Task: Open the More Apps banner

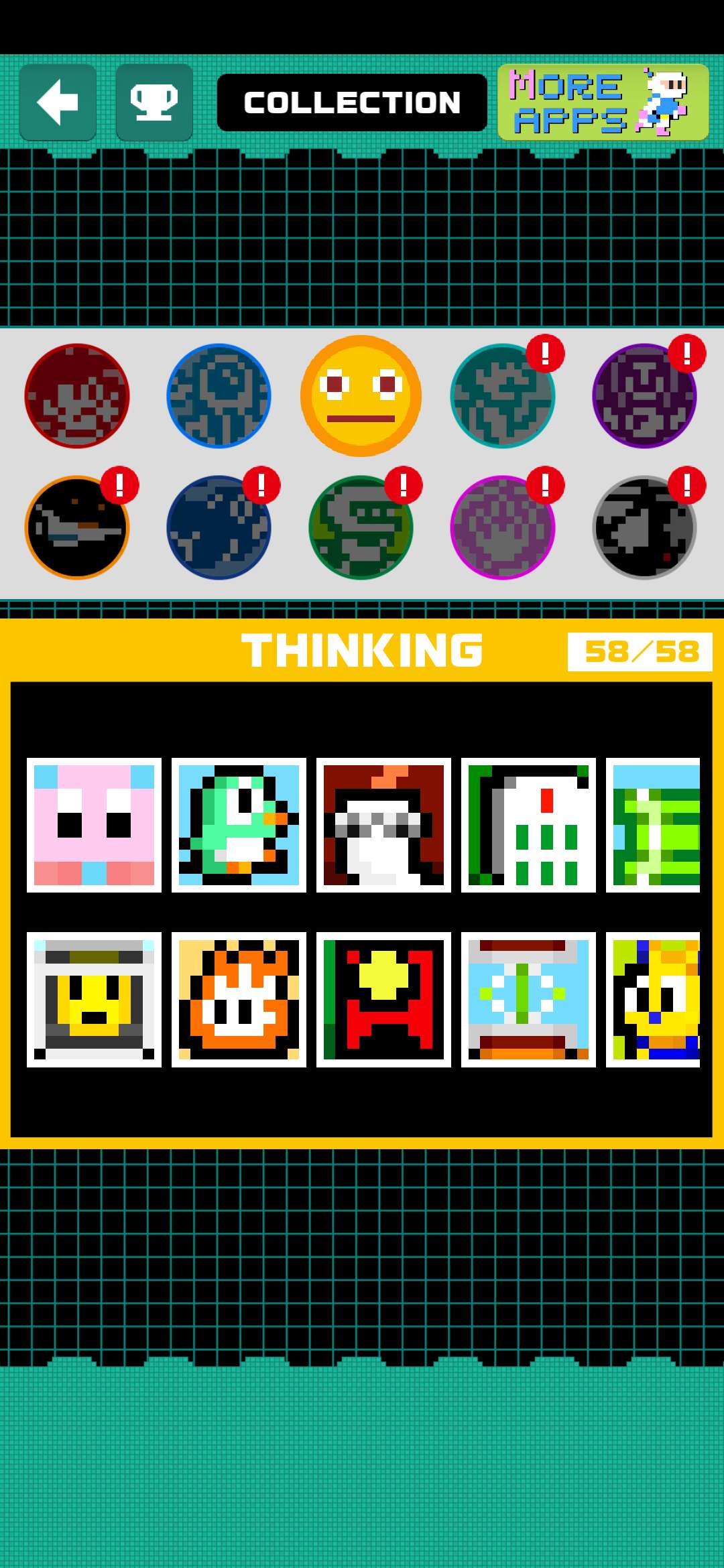Action: coord(603,103)
